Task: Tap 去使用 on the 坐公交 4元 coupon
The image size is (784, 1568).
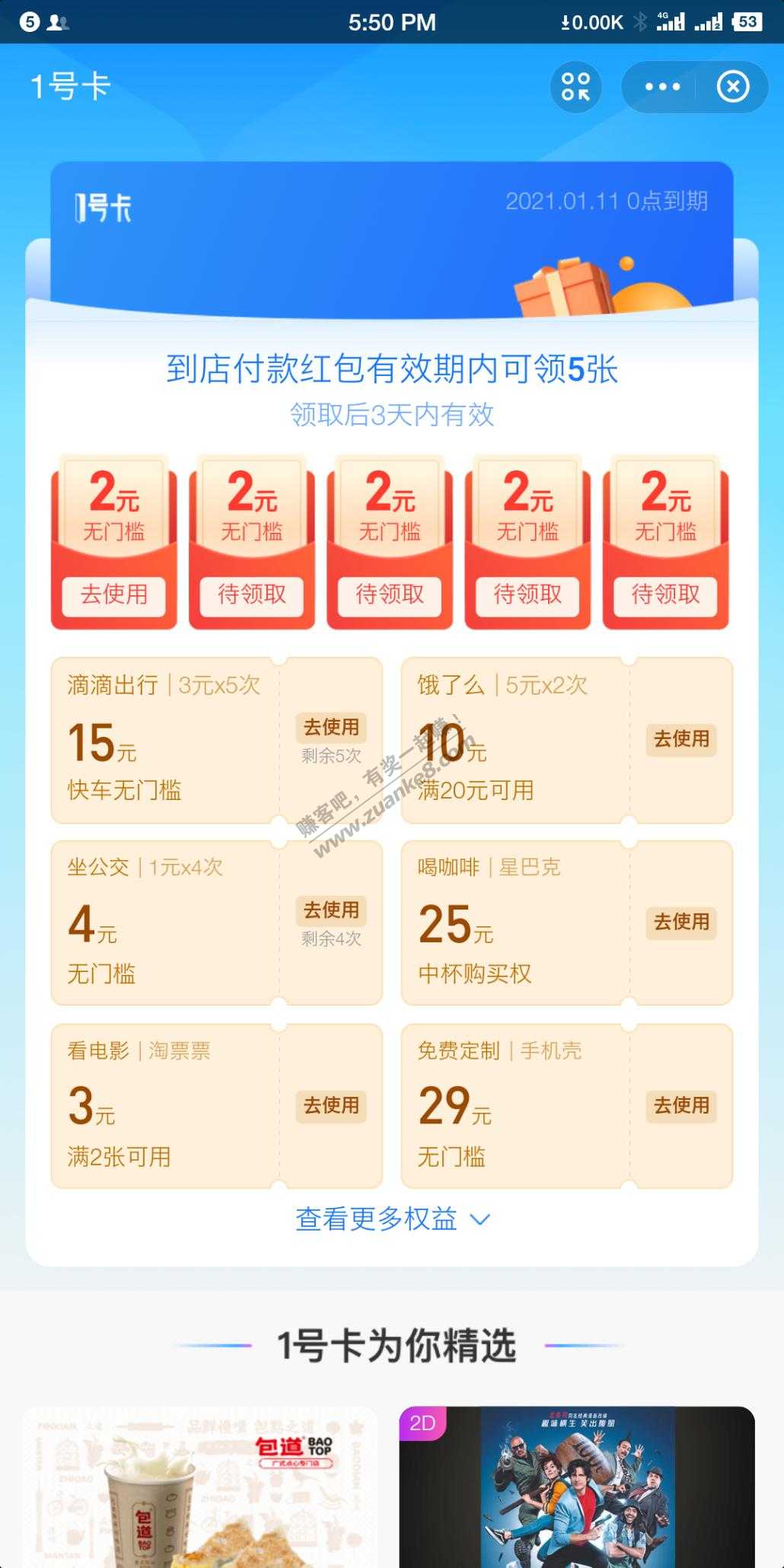Action: coord(331,910)
